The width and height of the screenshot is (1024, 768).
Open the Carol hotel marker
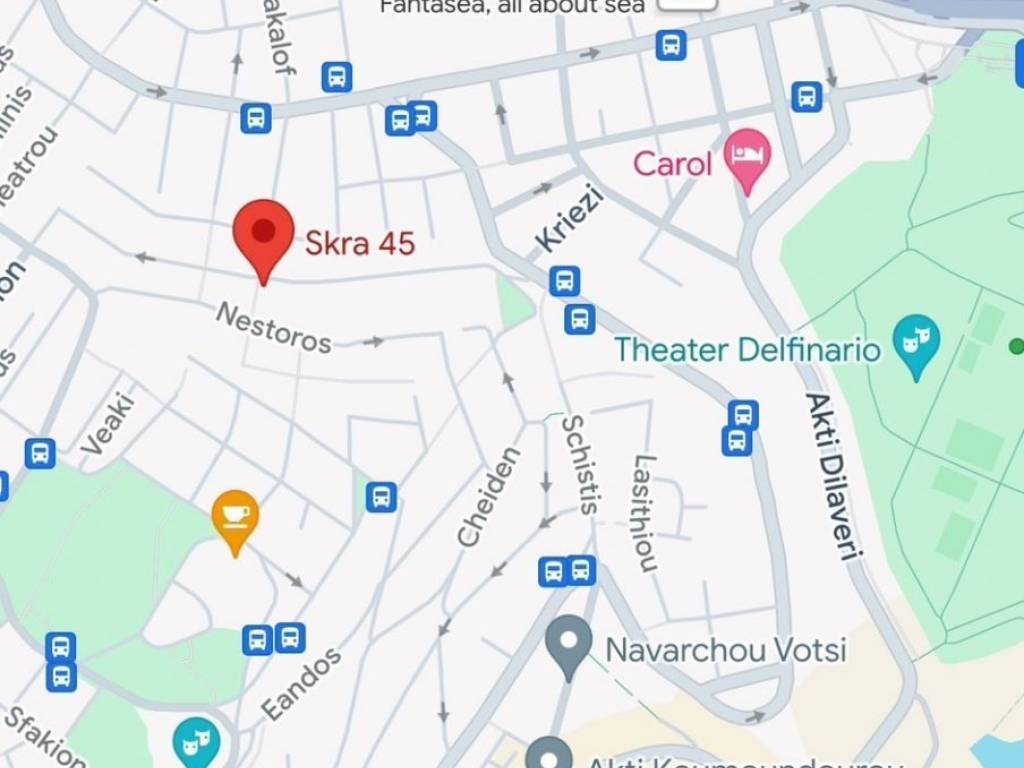[x=748, y=157]
